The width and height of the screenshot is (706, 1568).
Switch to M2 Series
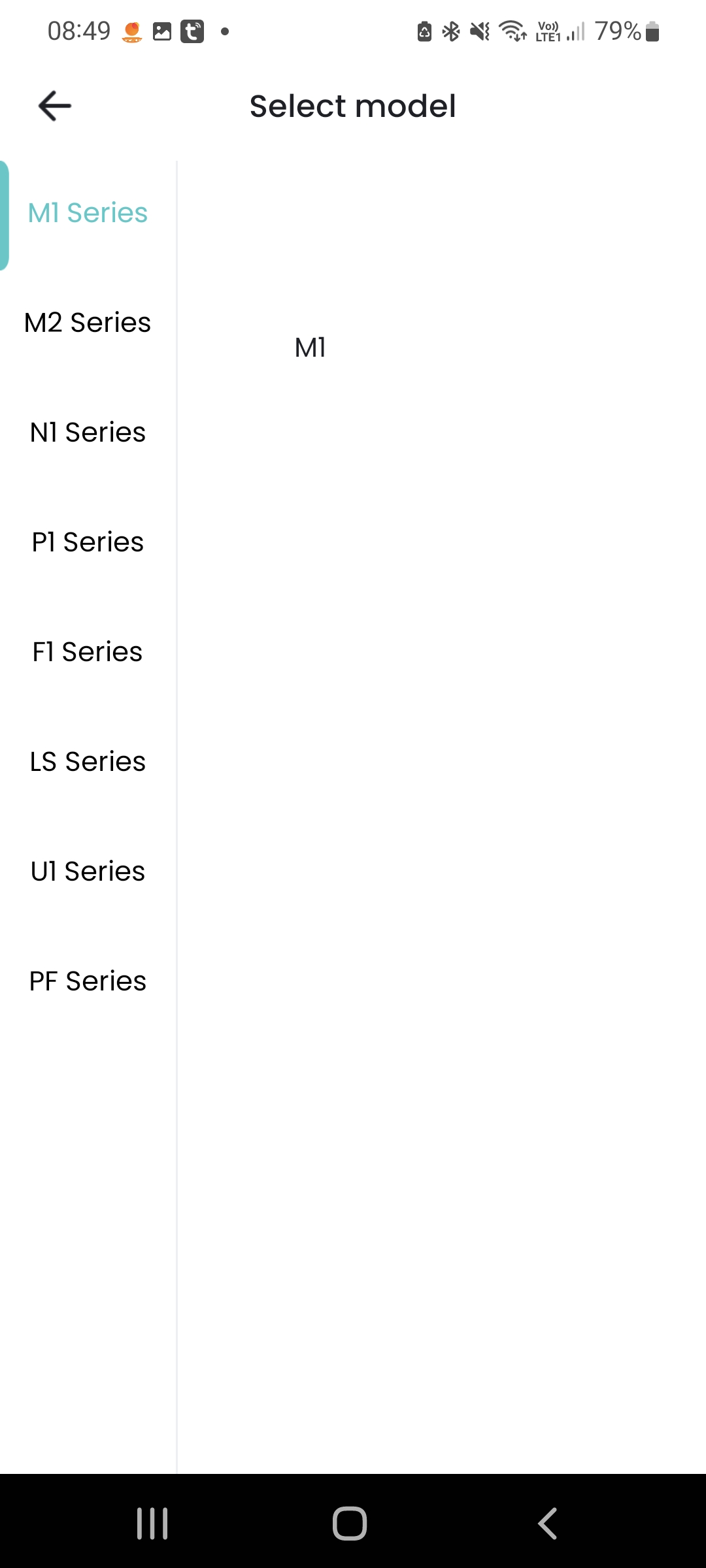pos(88,323)
